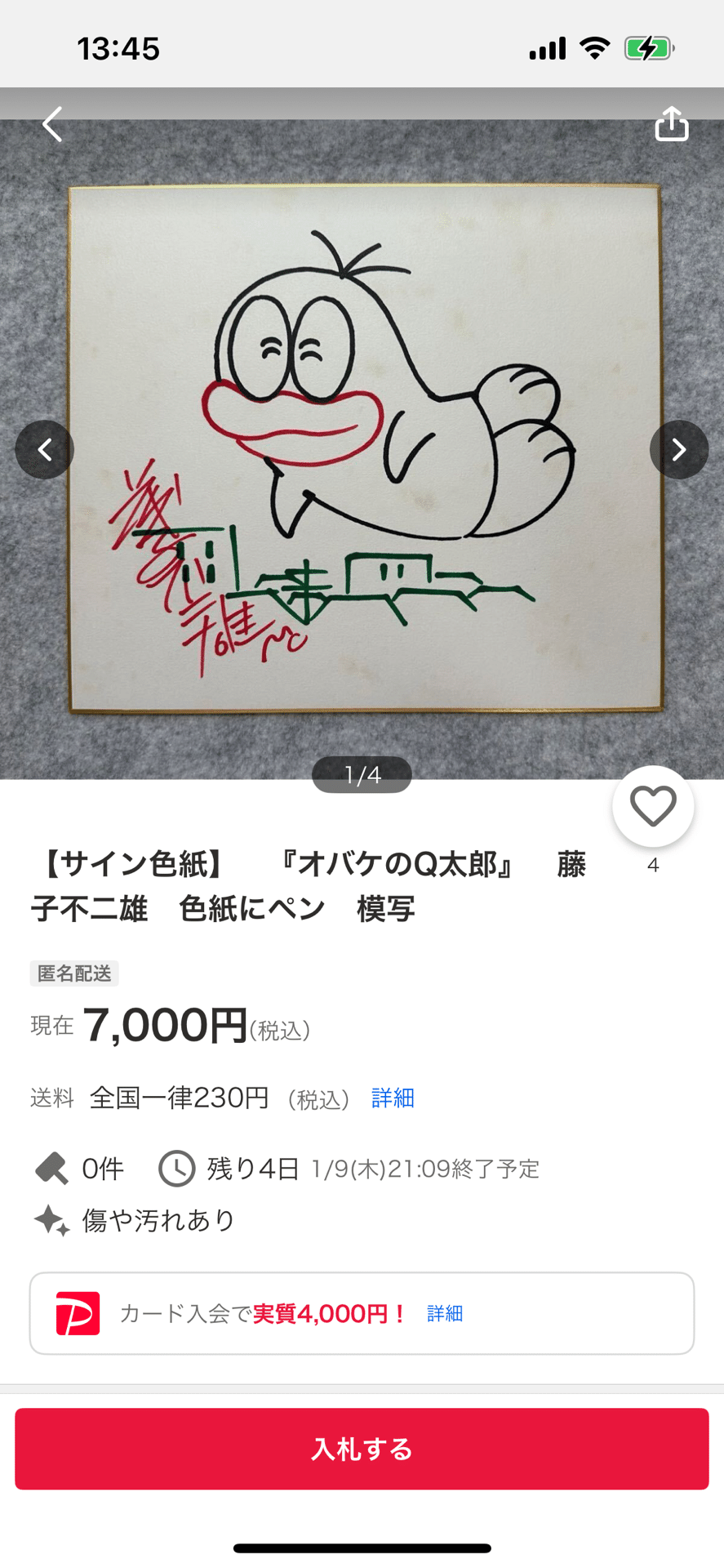
Task: Tap the right chevron for next photo
Action: coord(678,450)
